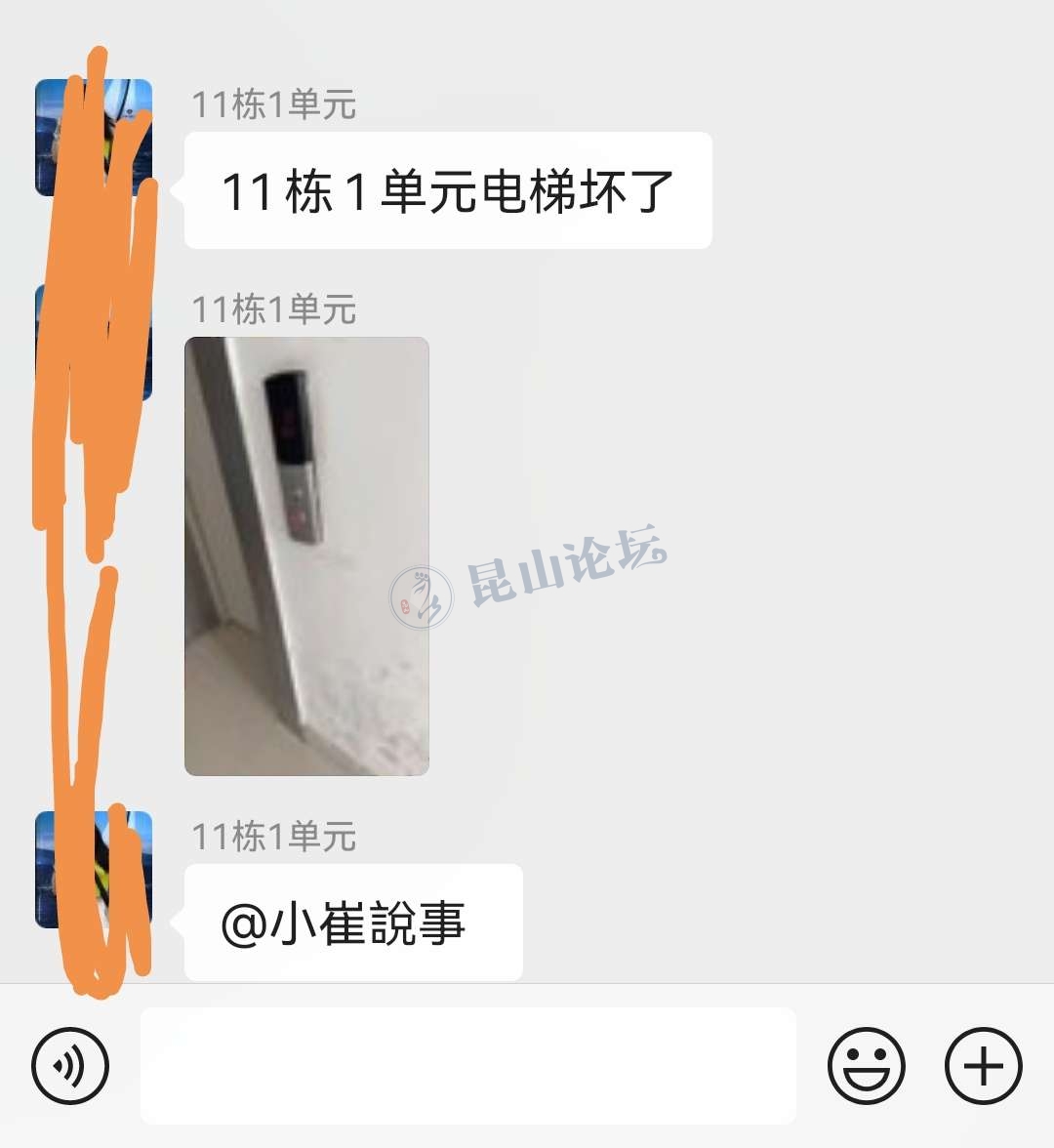This screenshot has width=1054, height=1148.
Task: Open avatar of sender above elevator message
Action: pyautogui.click(x=94, y=138)
